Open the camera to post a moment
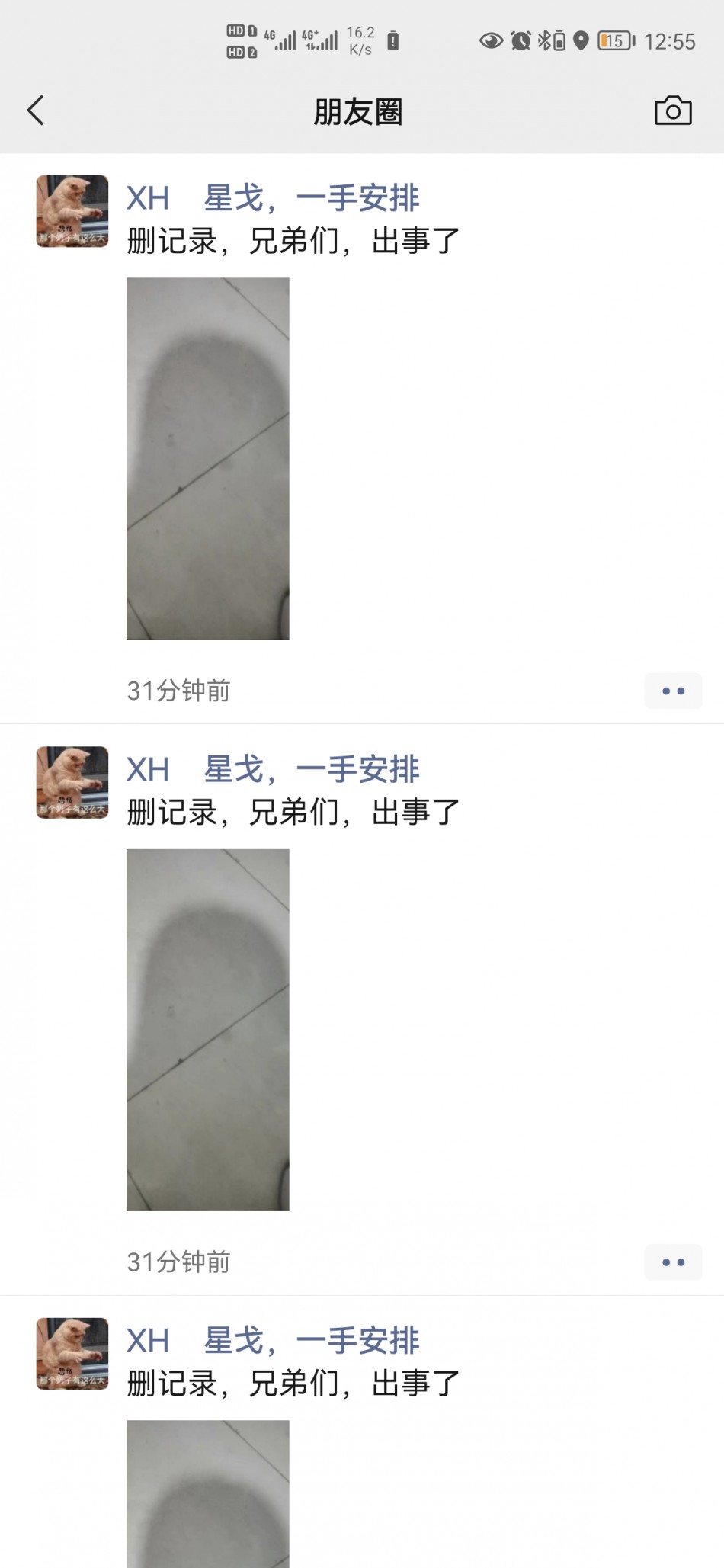724x1568 pixels. 673,111
